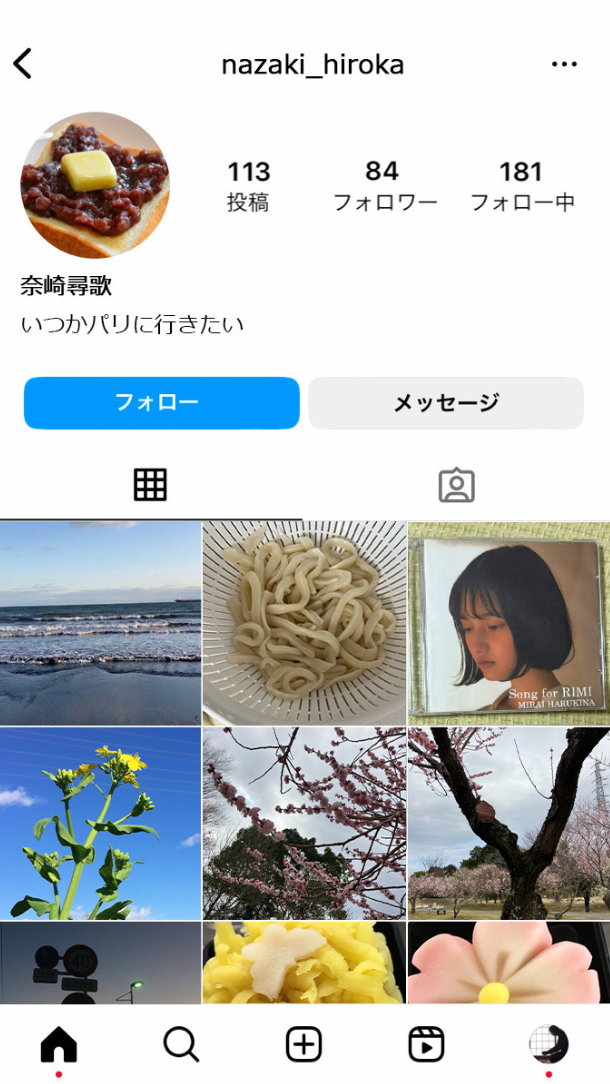The width and height of the screenshot is (610, 1084).
Task: View the 84 フォロワー list
Action: click(385, 186)
